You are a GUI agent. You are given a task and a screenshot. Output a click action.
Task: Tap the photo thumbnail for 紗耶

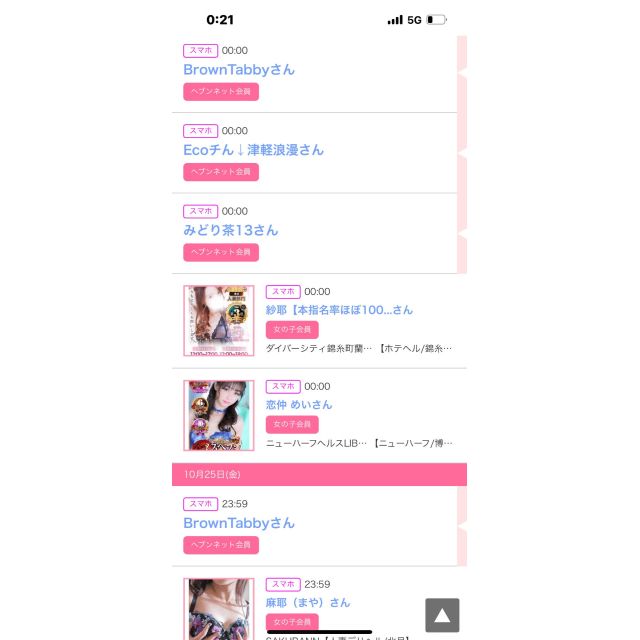pyautogui.click(x=219, y=321)
